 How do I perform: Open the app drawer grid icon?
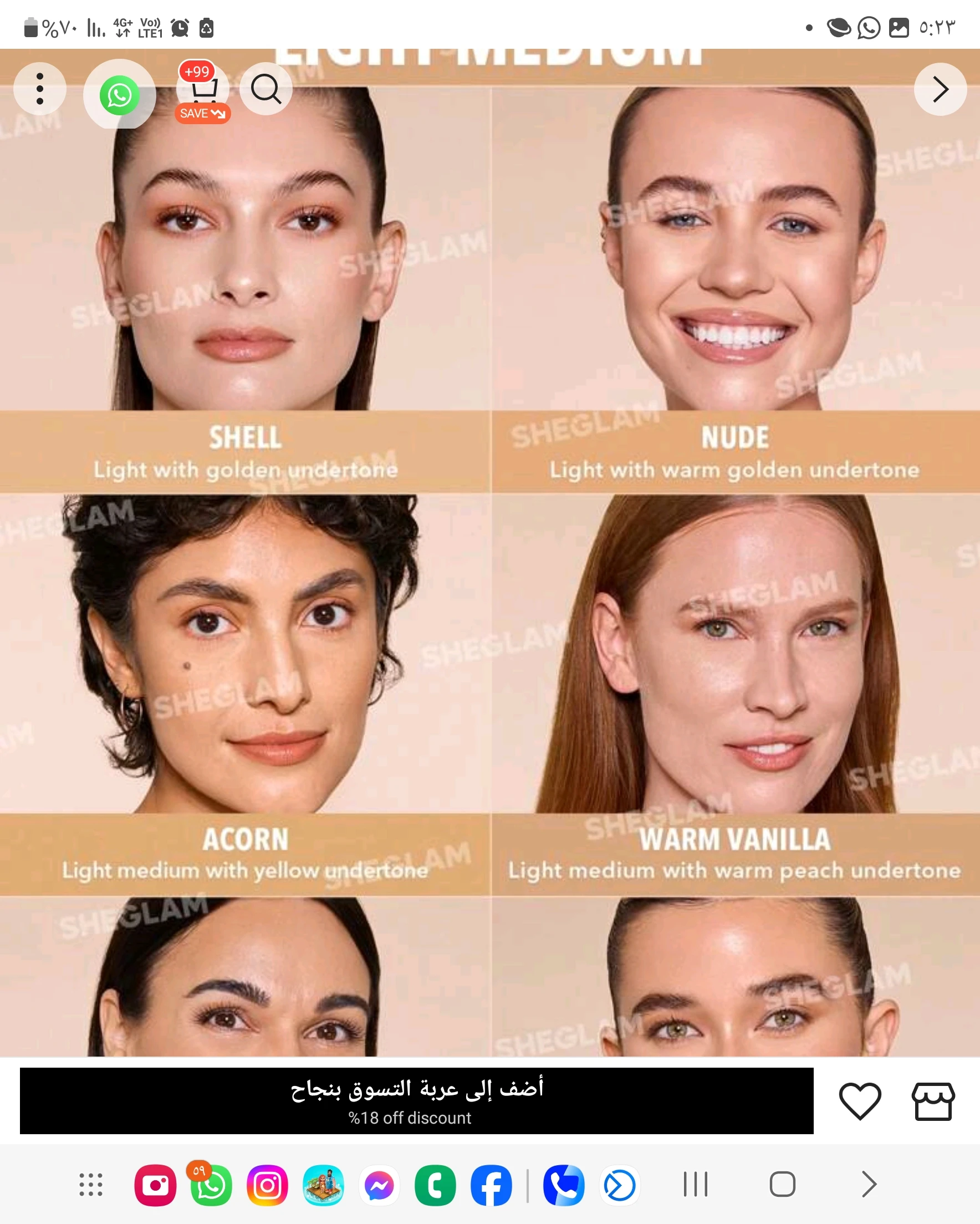(x=91, y=1185)
